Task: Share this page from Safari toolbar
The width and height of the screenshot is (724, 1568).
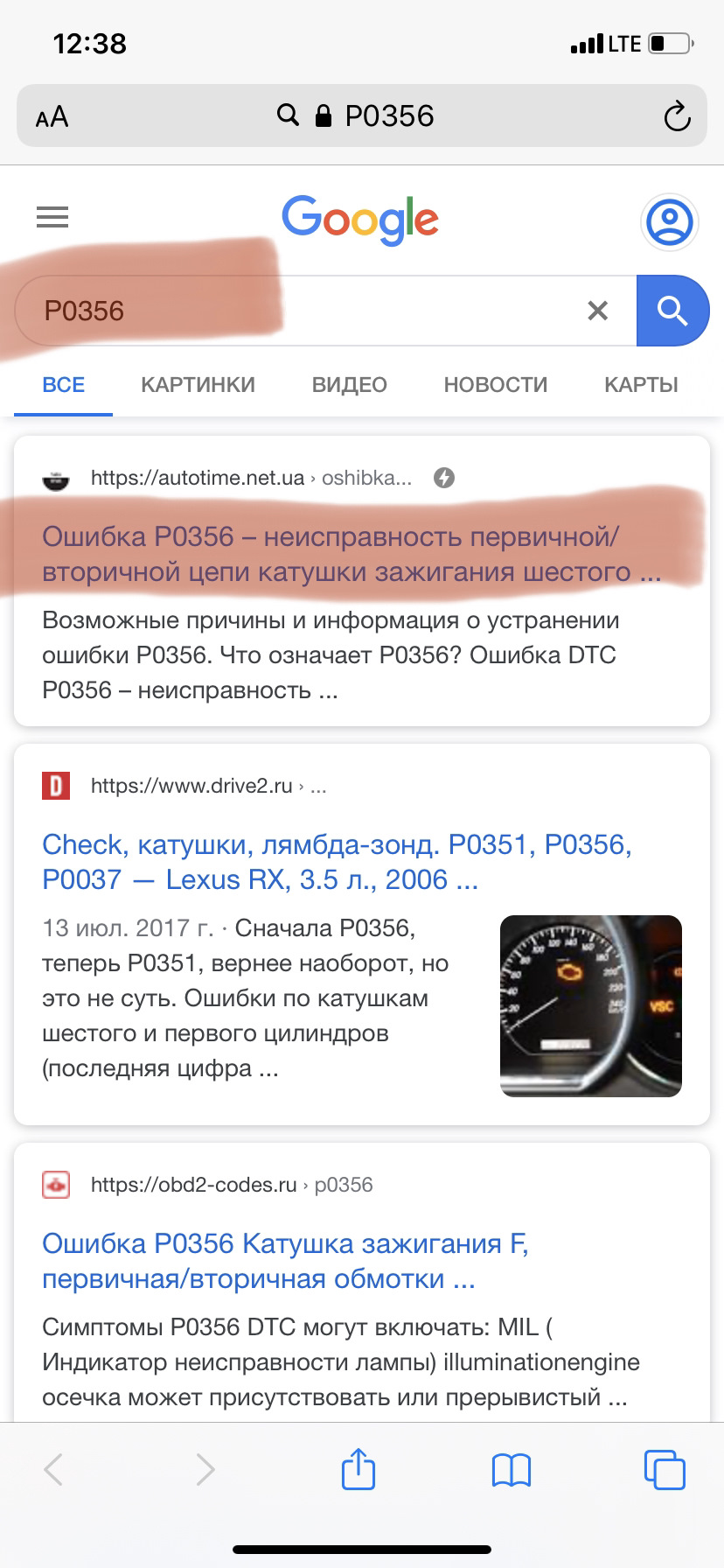Action: [358, 1469]
